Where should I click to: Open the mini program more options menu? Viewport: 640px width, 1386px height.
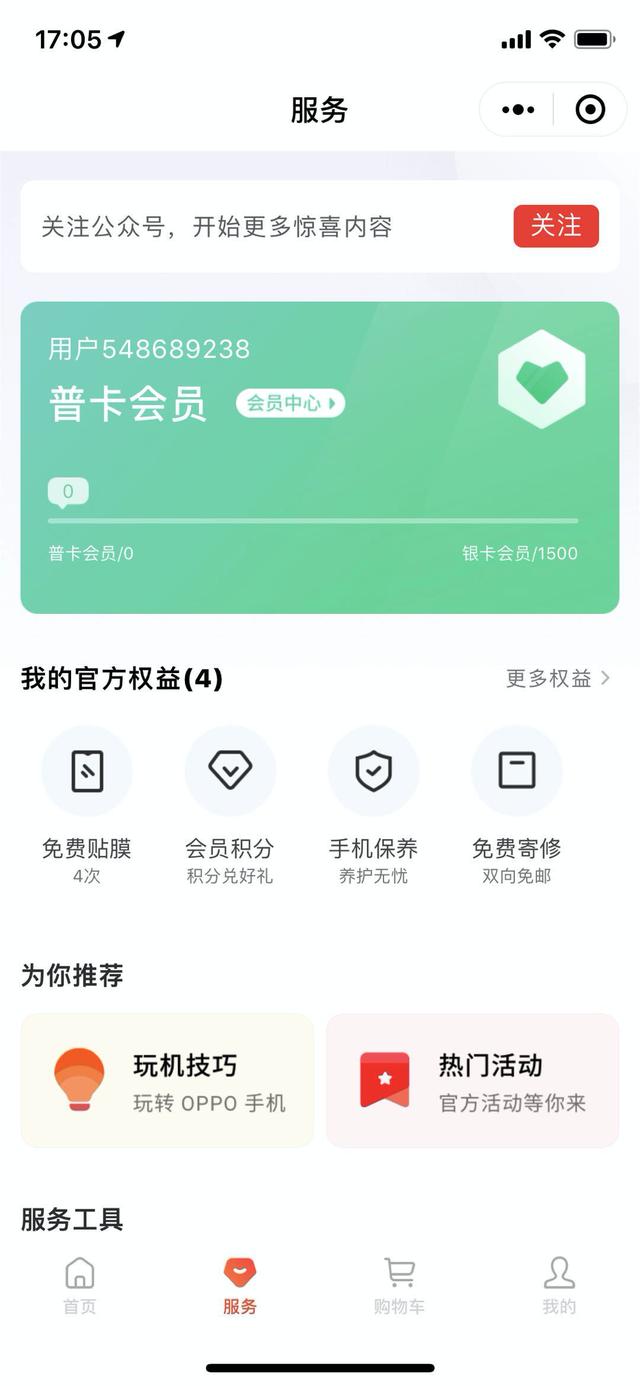coord(518,109)
